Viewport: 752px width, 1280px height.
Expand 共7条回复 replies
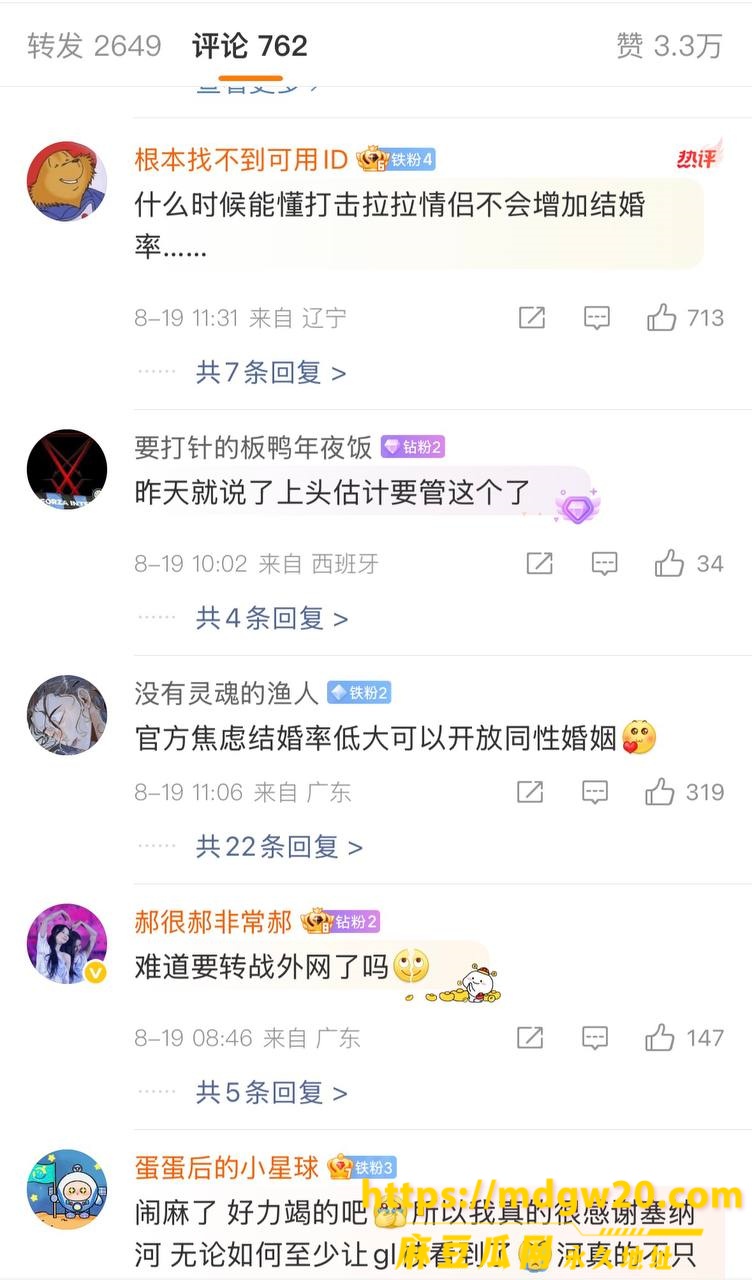(x=271, y=373)
